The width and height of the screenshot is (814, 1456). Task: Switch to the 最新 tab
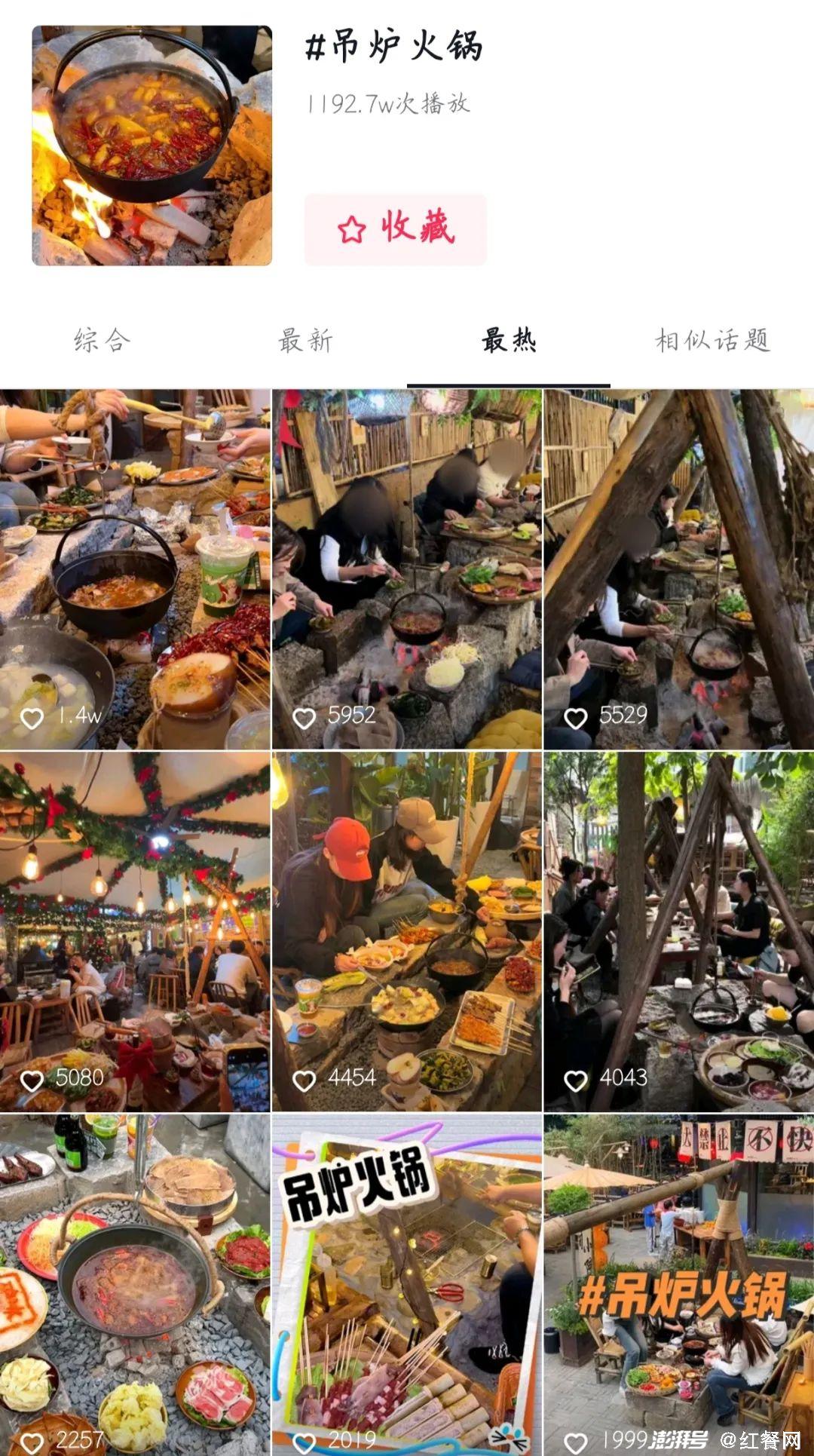coord(305,341)
